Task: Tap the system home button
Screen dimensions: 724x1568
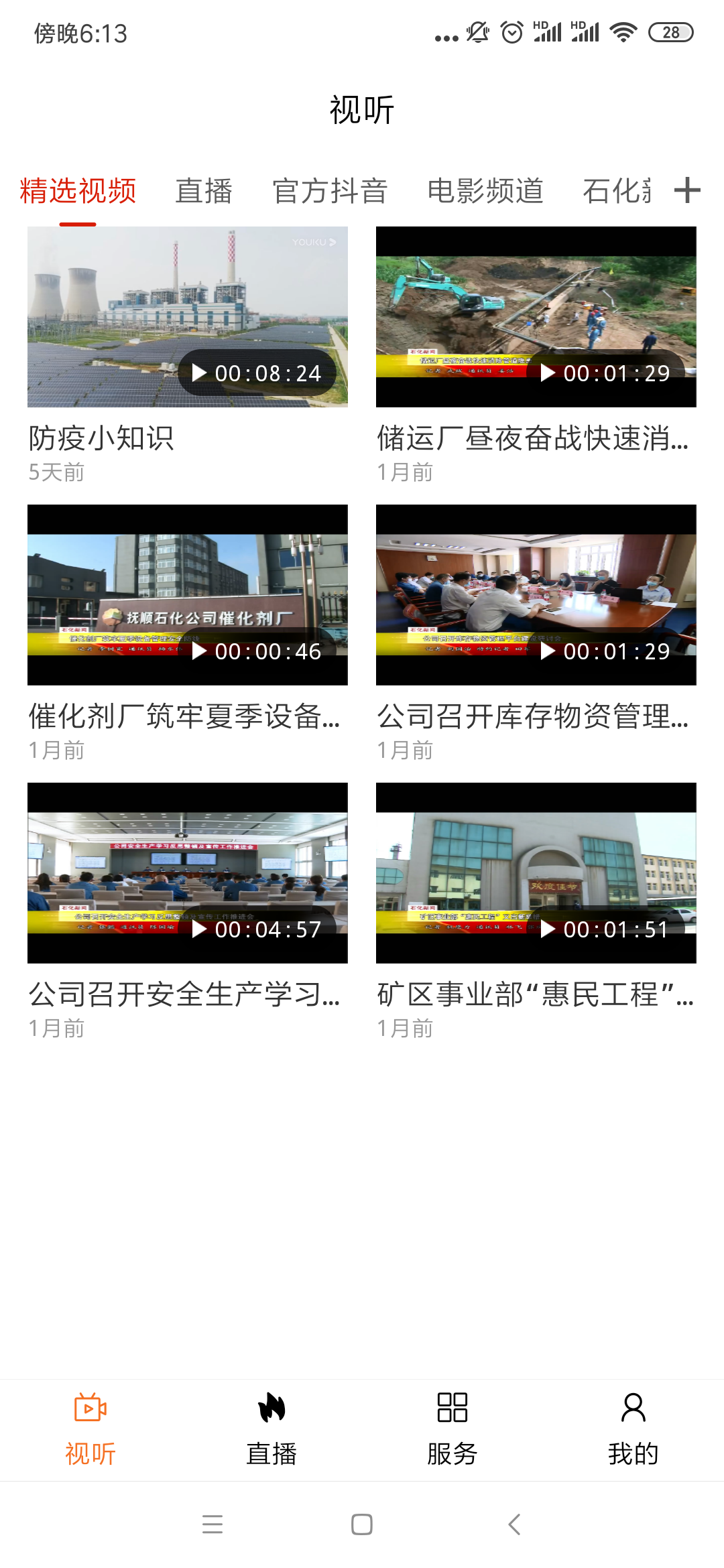Action: [x=362, y=1524]
